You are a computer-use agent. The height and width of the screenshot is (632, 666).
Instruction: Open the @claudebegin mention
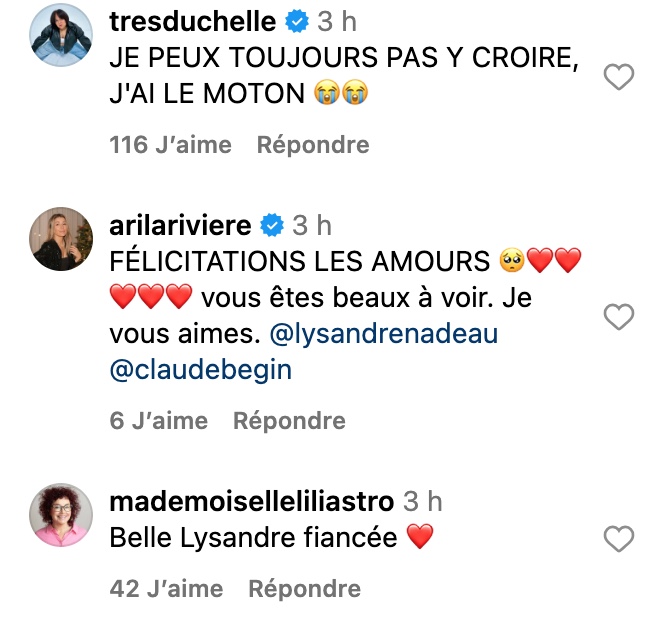(201, 369)
